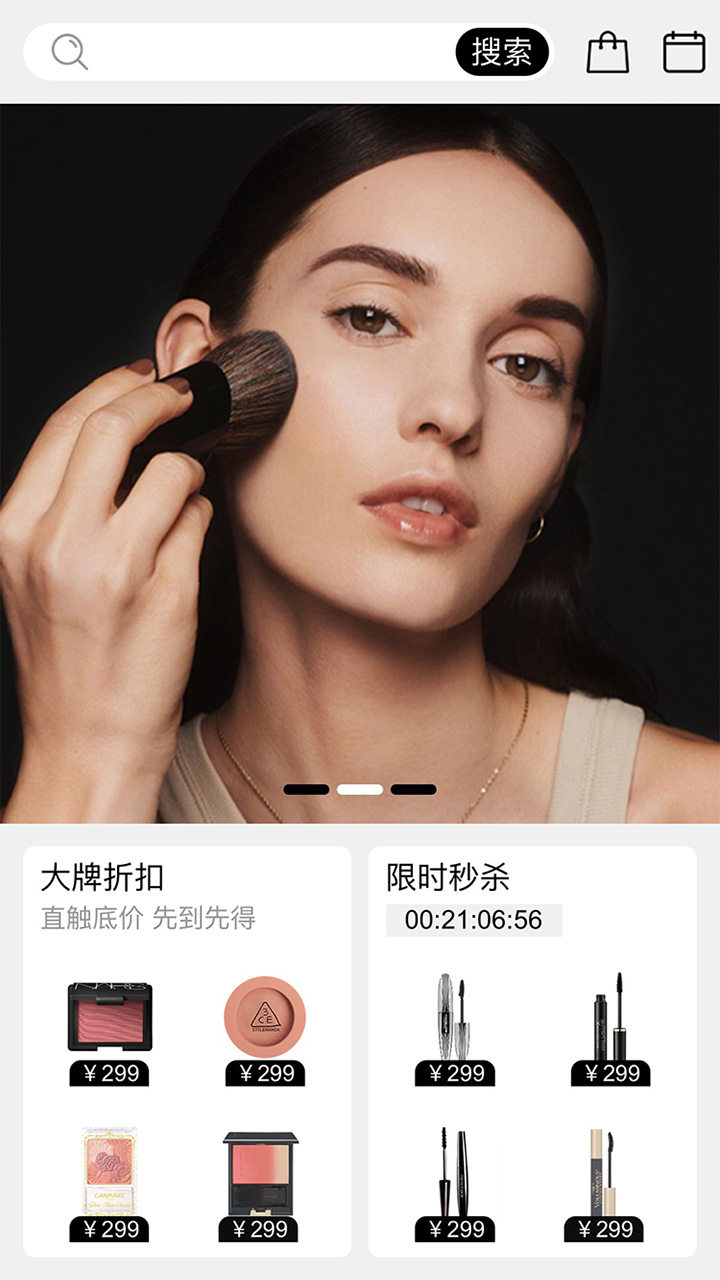Select the first banner page indicator
720x1280 pixels.
[x=306, y=789]
